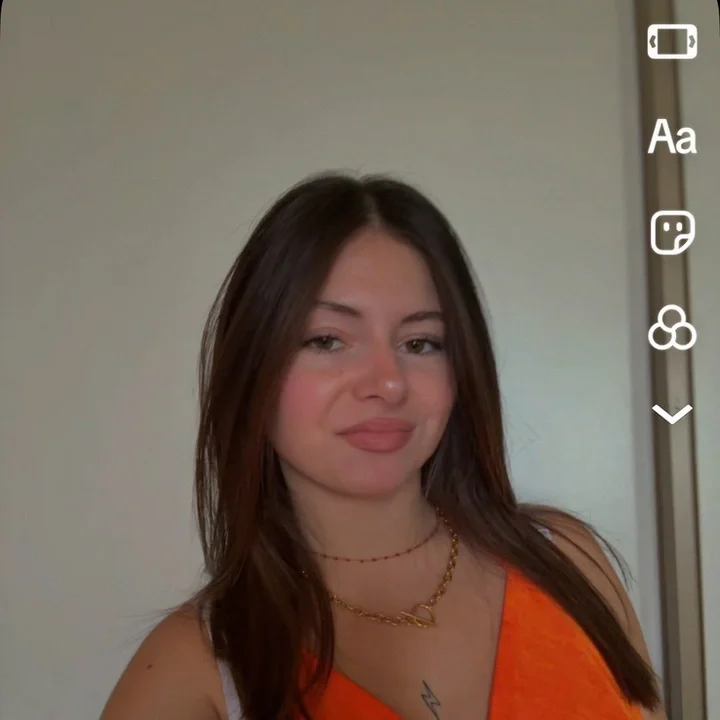720x720 pixels.
Task: Add text with the Aa tool
Action: pyautogui.click(x=672, y=137)
